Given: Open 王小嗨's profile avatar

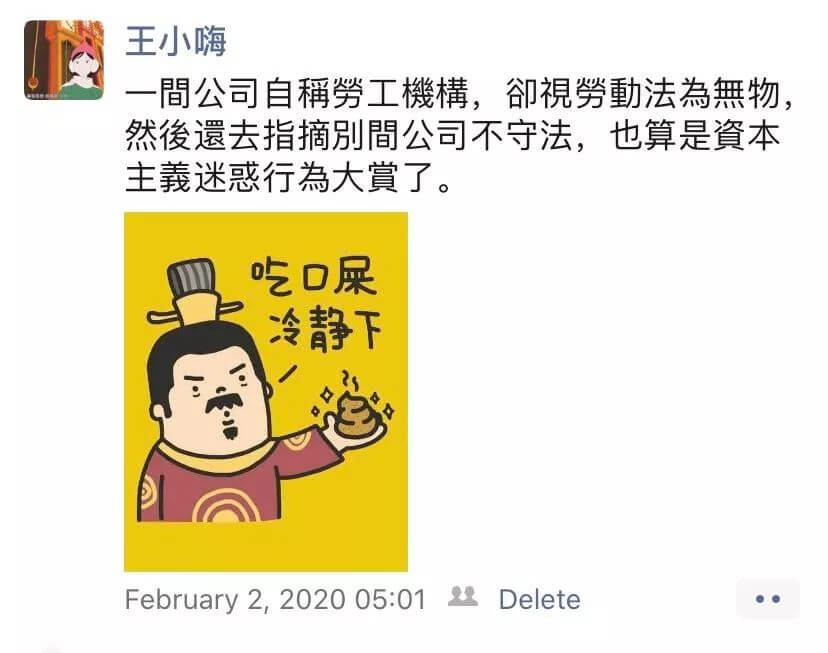Looking at the screenshot, I should (64, 60).
